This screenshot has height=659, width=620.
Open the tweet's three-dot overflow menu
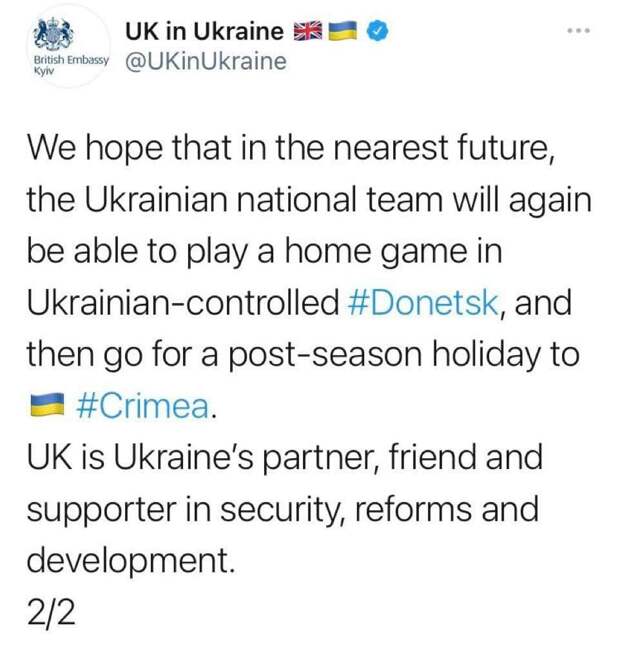point(578,31)
